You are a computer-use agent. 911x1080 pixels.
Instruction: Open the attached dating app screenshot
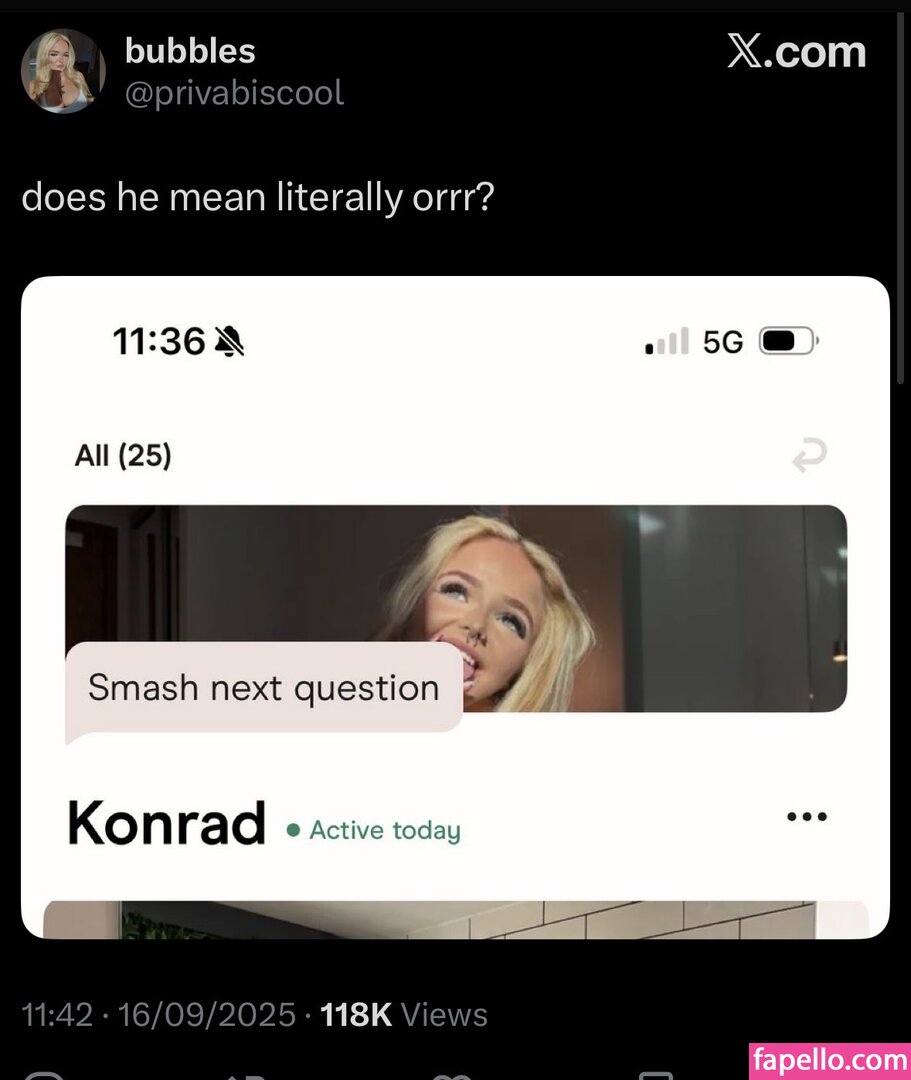[x=455, y=607]
